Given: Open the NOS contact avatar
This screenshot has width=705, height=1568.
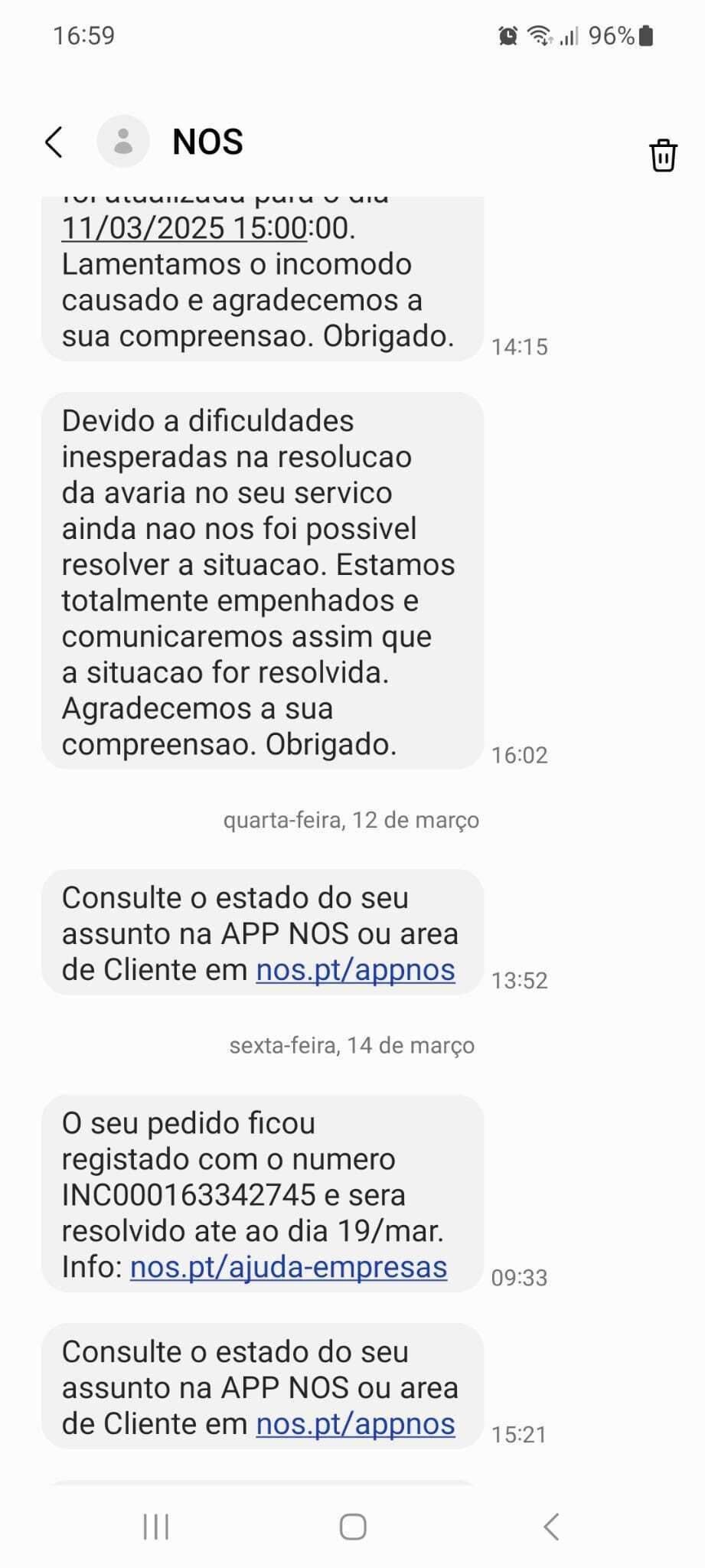Looking at the screenshot, I should point(122,142).
